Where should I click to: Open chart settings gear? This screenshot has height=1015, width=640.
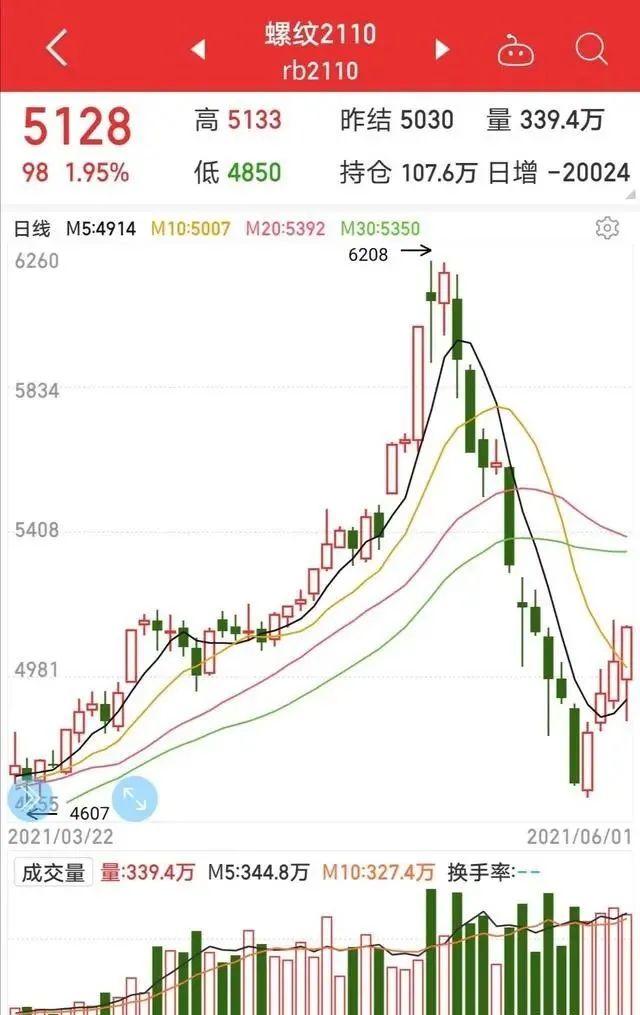tap(607, 228)
